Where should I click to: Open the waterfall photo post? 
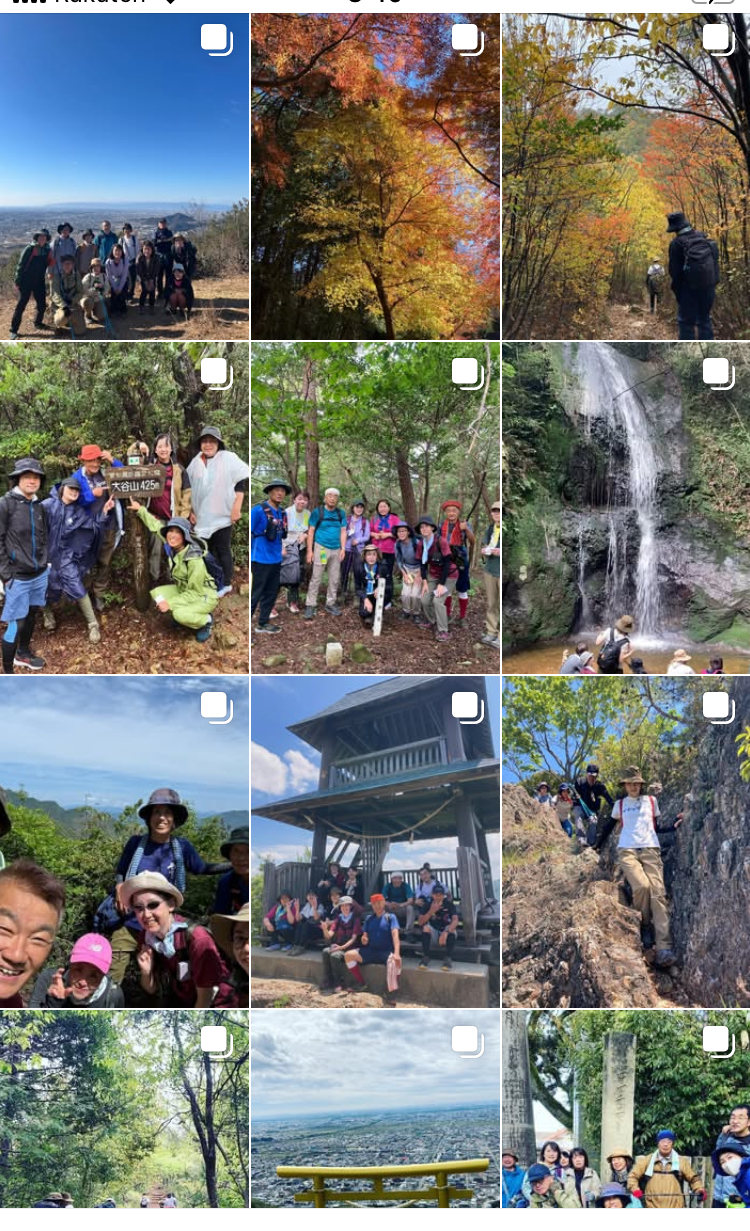click(x=626, y=508)
